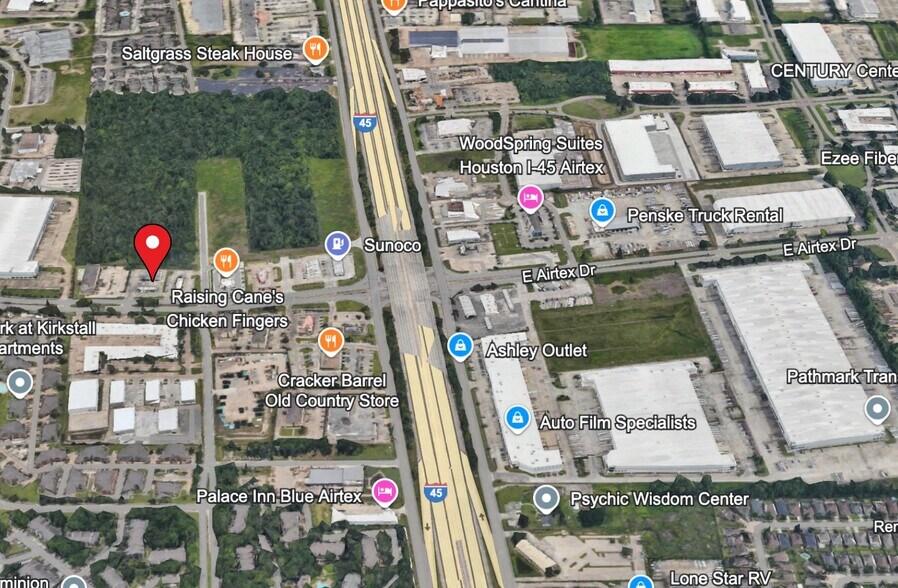Open Palace Inn Blue Airtex hotel marker

click(x=385, y=492)
